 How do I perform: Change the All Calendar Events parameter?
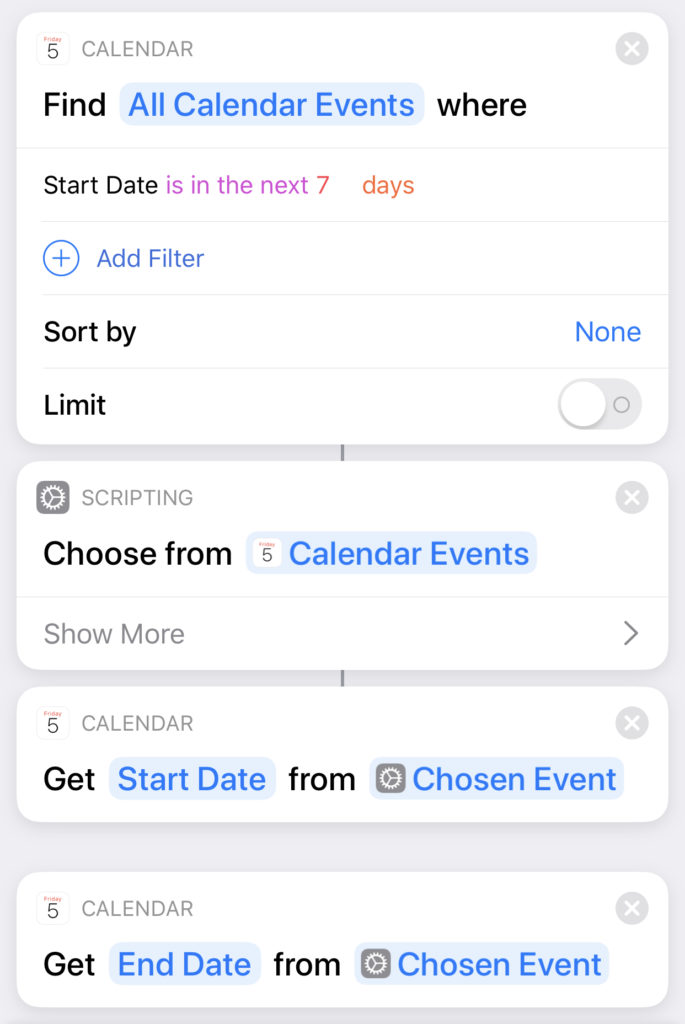coord(272,105)
